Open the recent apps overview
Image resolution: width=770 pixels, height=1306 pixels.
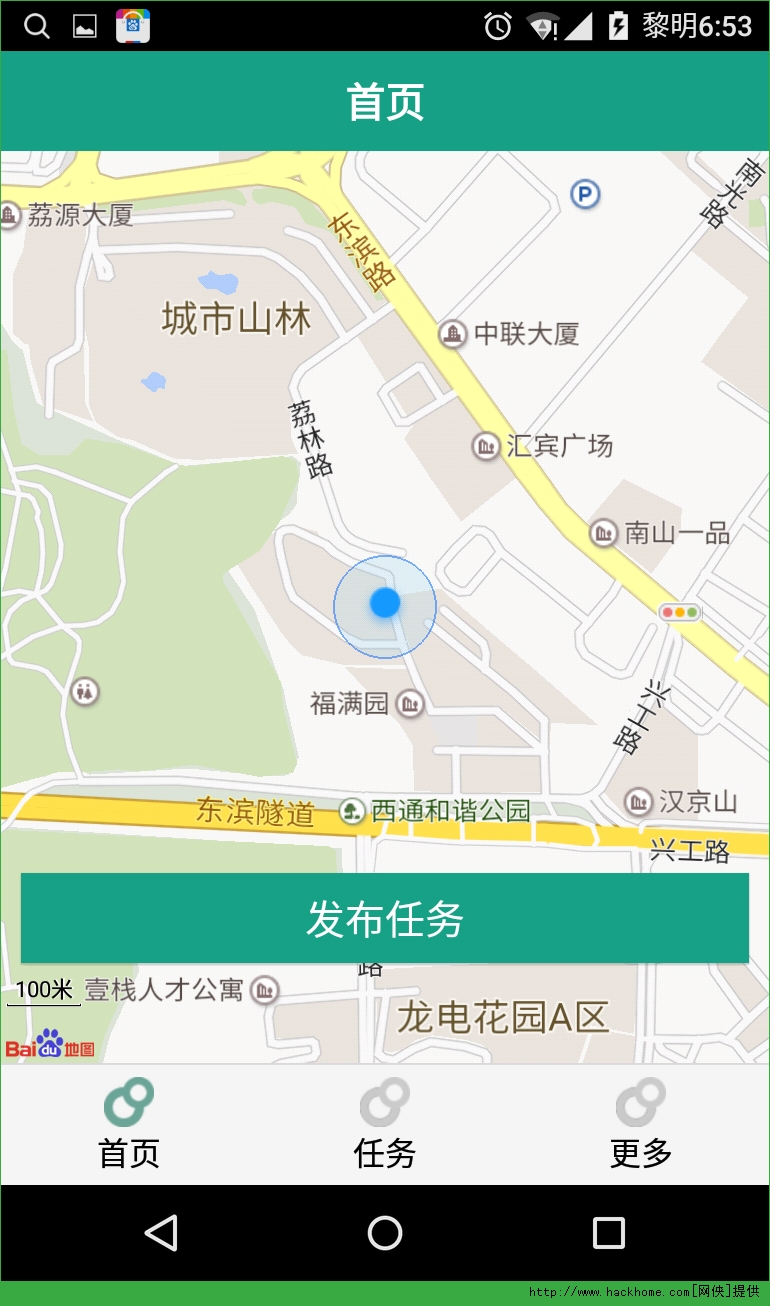608,1233
